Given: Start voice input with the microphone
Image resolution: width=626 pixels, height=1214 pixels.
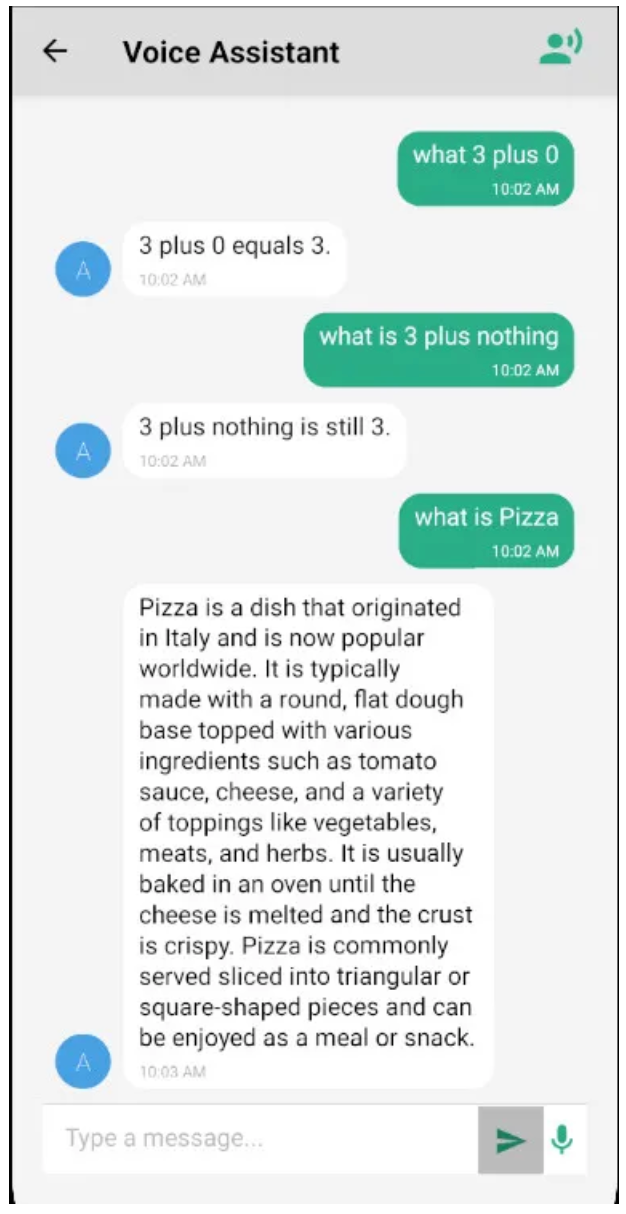Looking at the screenshot, I should pyautogui.click(x=563, y=1139).
